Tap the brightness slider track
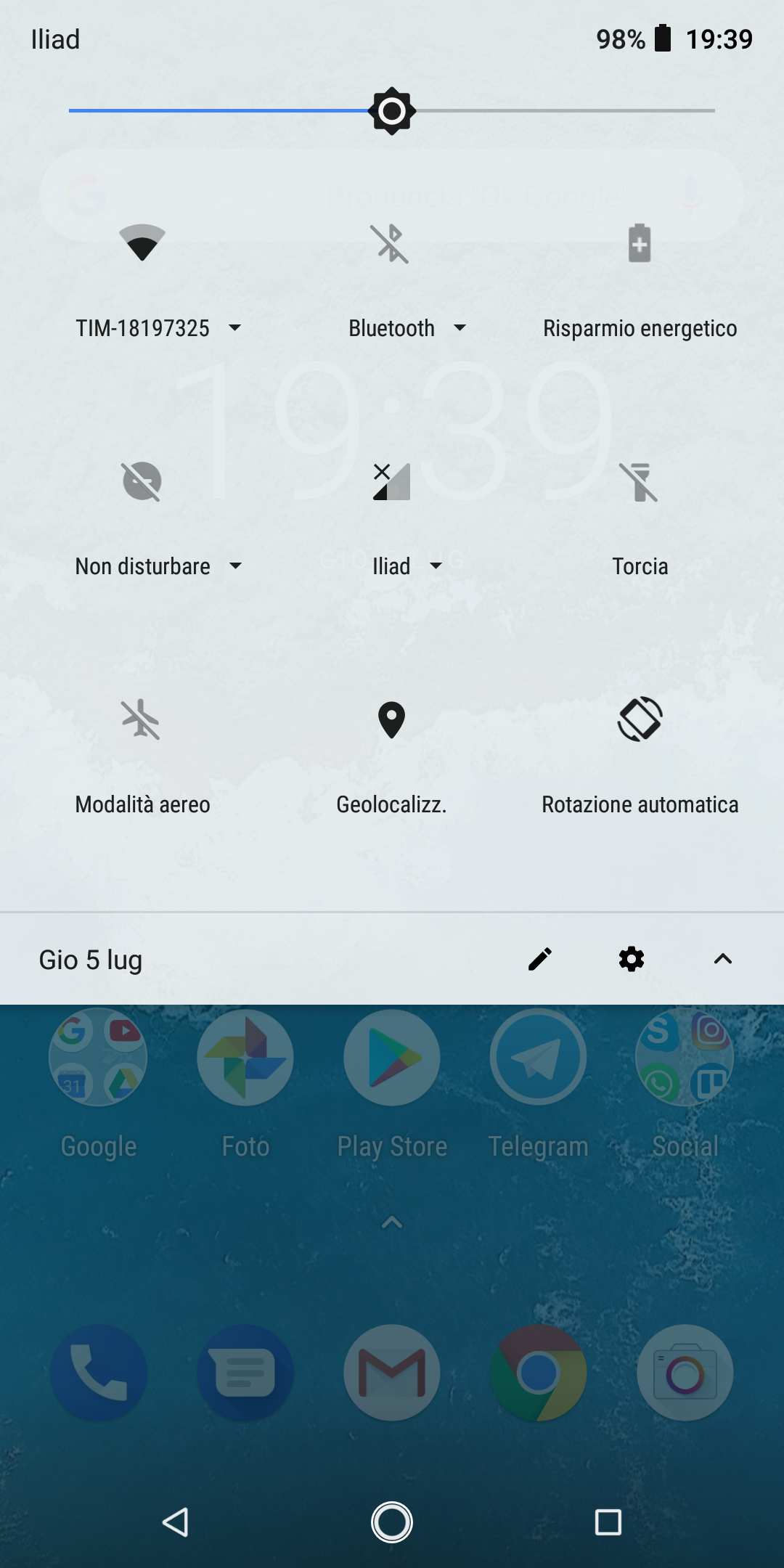Viewport: 784px width, 1568px height. [x=392, y=110]
